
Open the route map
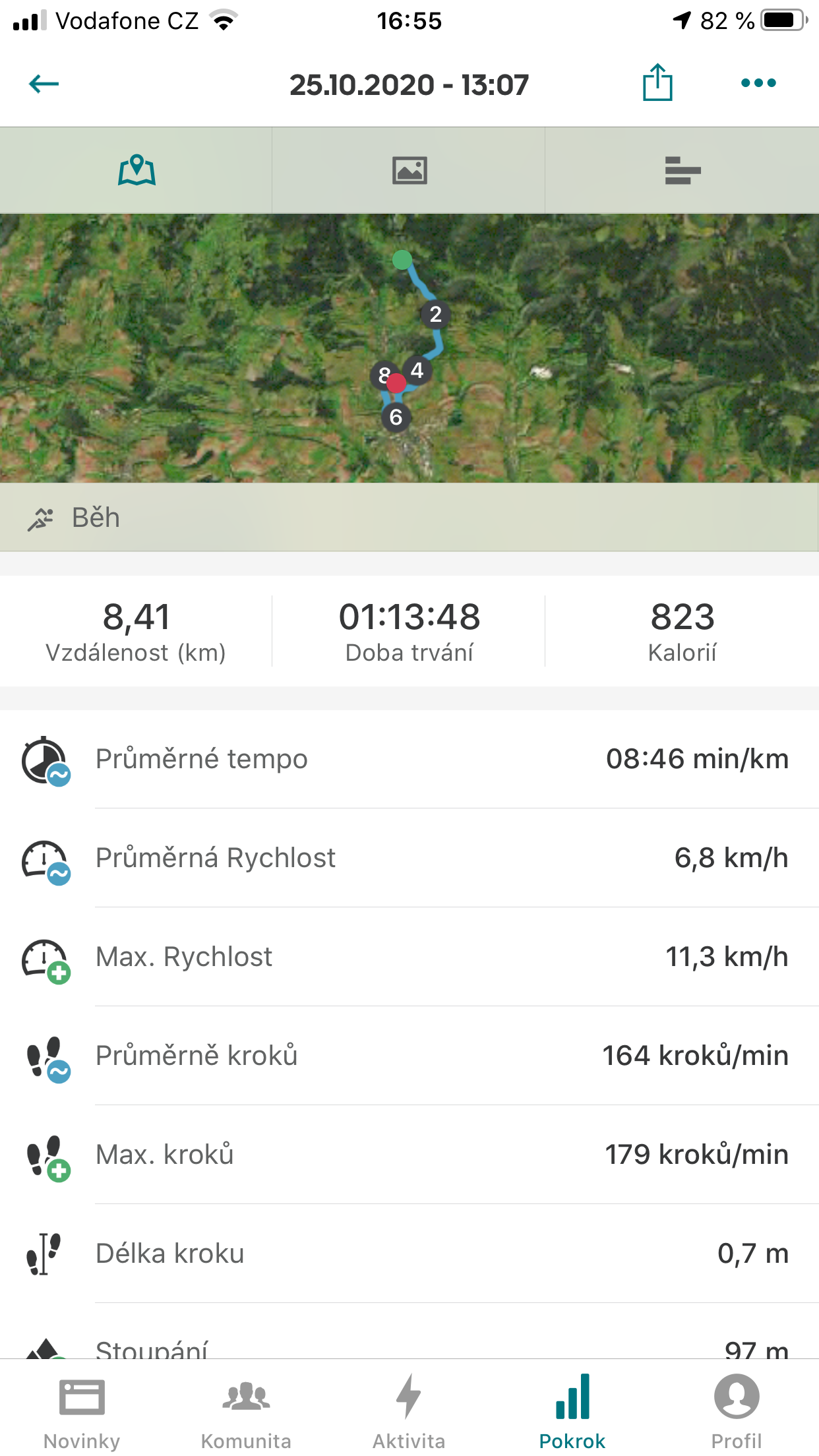click(x=409, y=348)
